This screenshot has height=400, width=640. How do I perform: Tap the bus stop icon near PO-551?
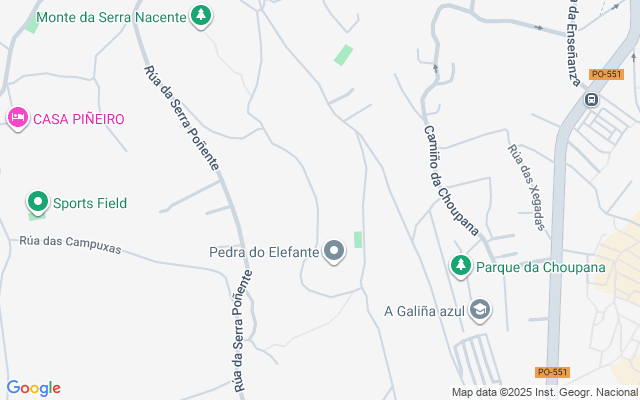point(591,99)
